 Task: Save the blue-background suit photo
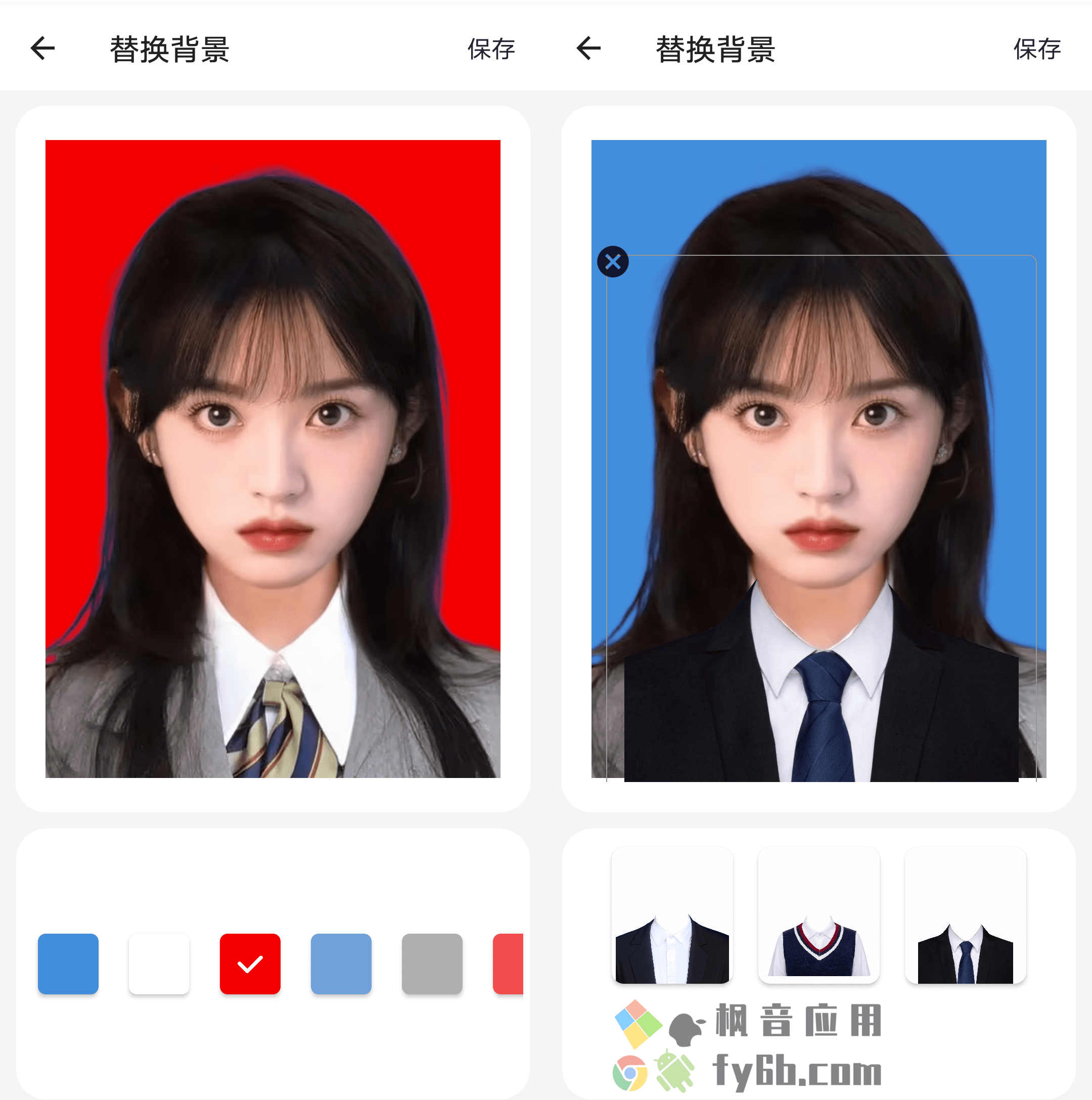point(1037,50)
